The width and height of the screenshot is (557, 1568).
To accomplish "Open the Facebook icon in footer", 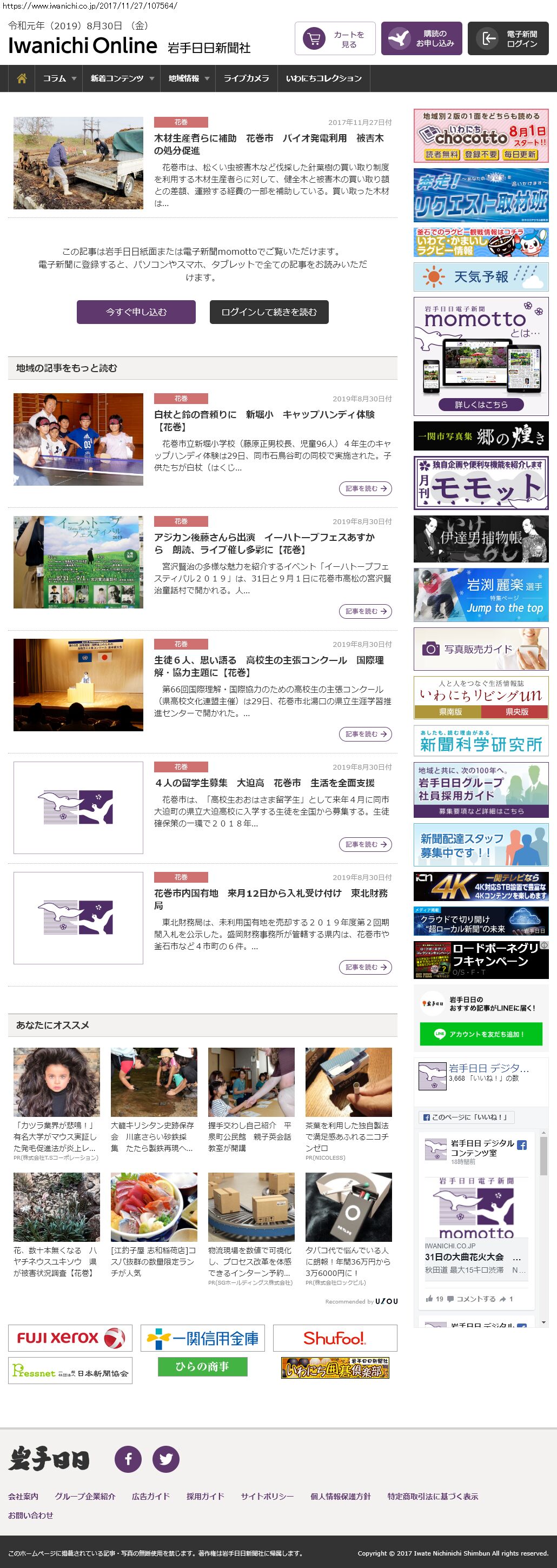I will pyautogui.click(x=129, y=1459).
